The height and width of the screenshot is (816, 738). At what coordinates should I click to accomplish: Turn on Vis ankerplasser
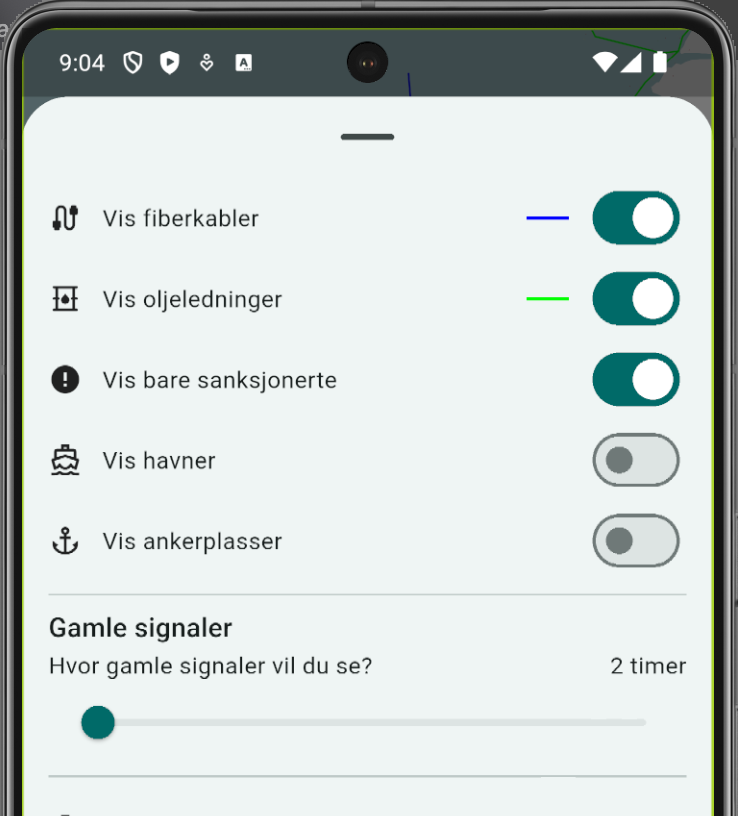[x=635, y=541]
